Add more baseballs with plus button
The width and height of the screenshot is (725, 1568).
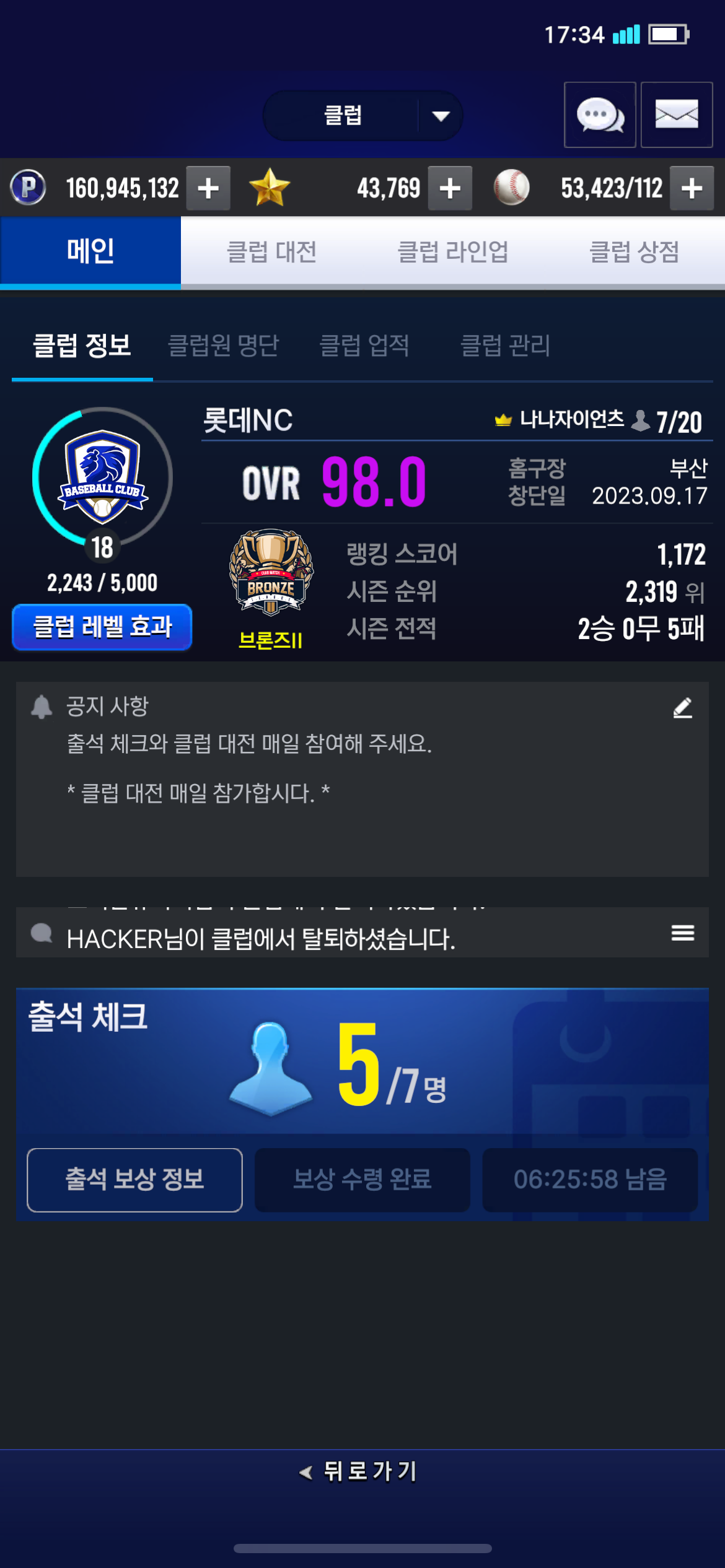(692, 188)
